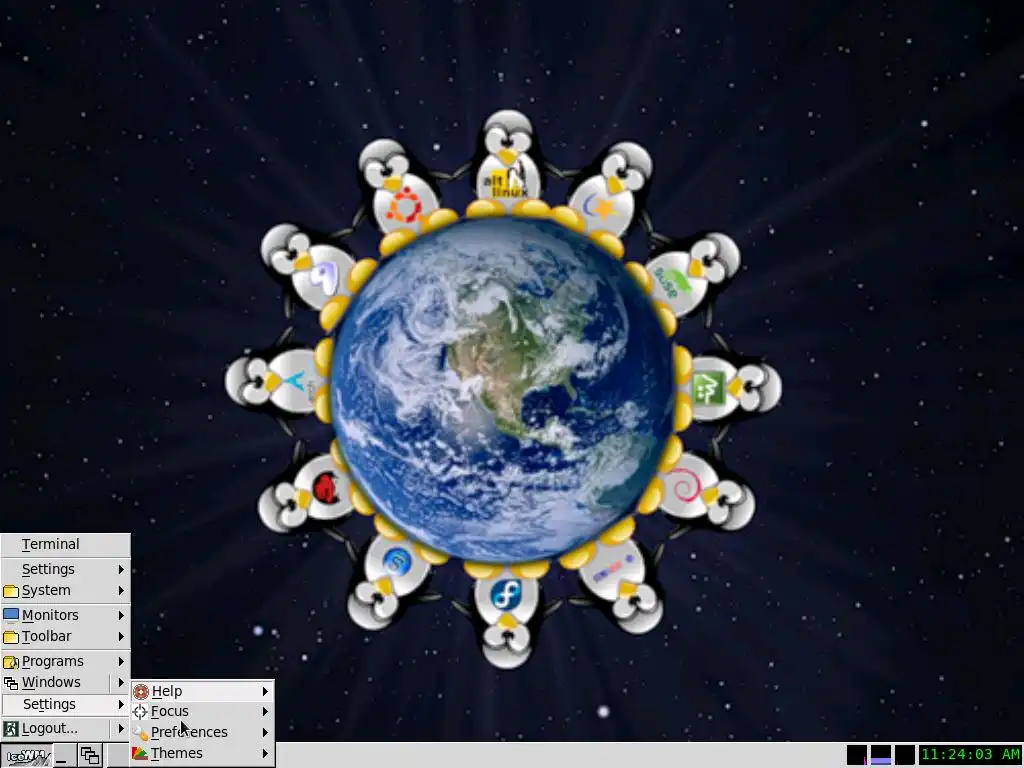
Task: Open the Themes submenu
Action: [x=177, y=753]
